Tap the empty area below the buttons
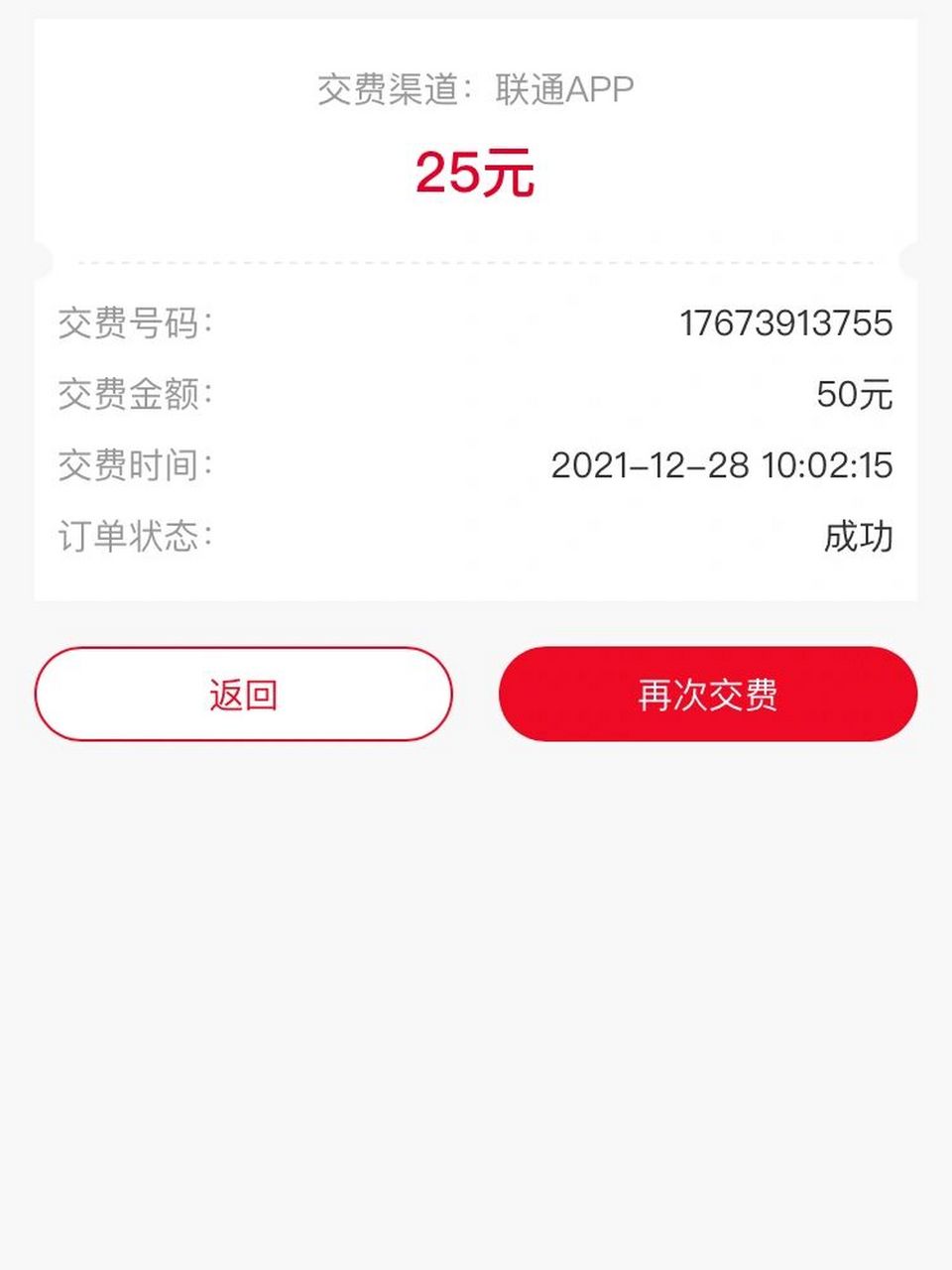This screenshot has height=1270, width=952. tap(476, 943)
